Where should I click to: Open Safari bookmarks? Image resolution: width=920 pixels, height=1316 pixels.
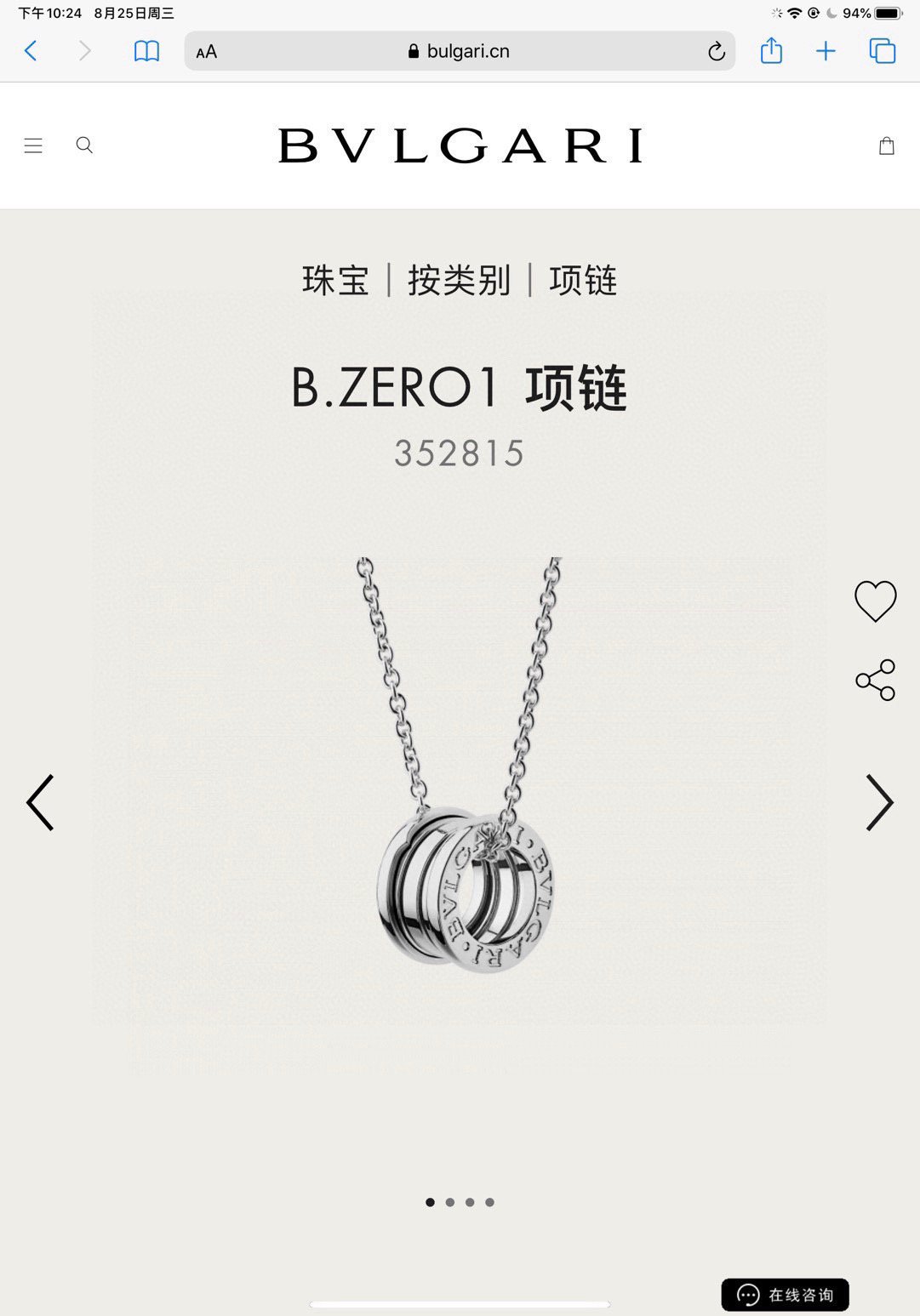coord(146,51)
